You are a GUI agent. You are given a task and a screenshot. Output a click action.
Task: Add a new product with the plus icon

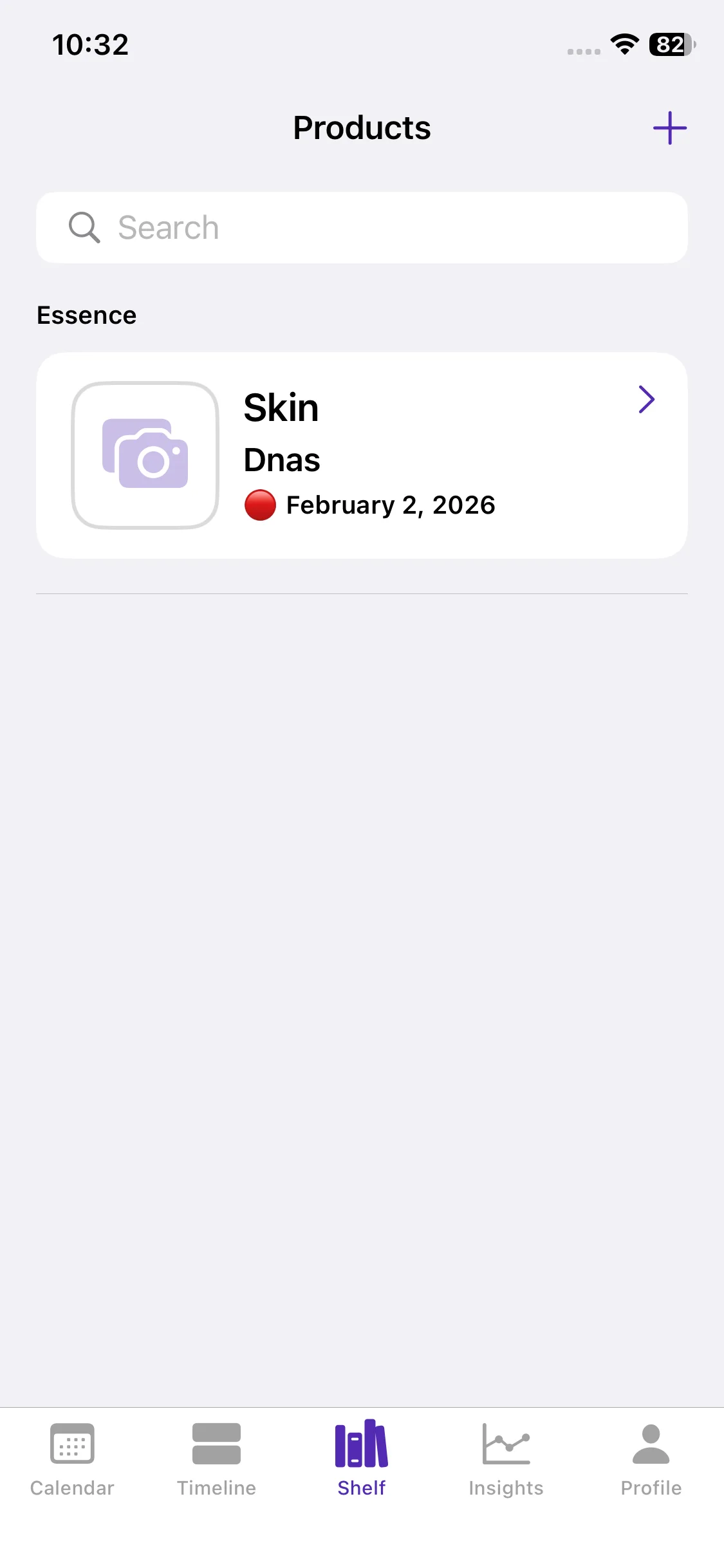click(x=669, y=128)
